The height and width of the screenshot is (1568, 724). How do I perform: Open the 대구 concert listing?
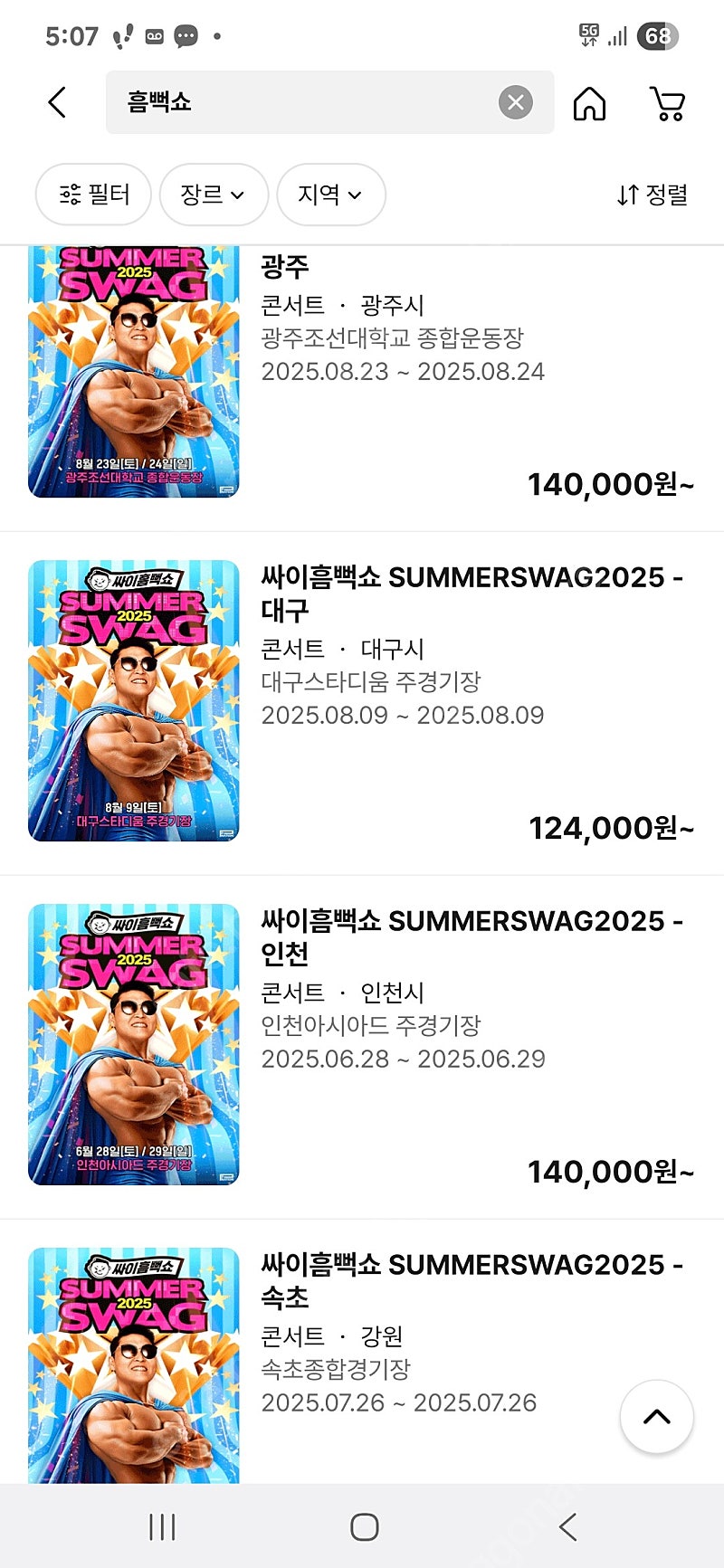click(x=362, y=701)
